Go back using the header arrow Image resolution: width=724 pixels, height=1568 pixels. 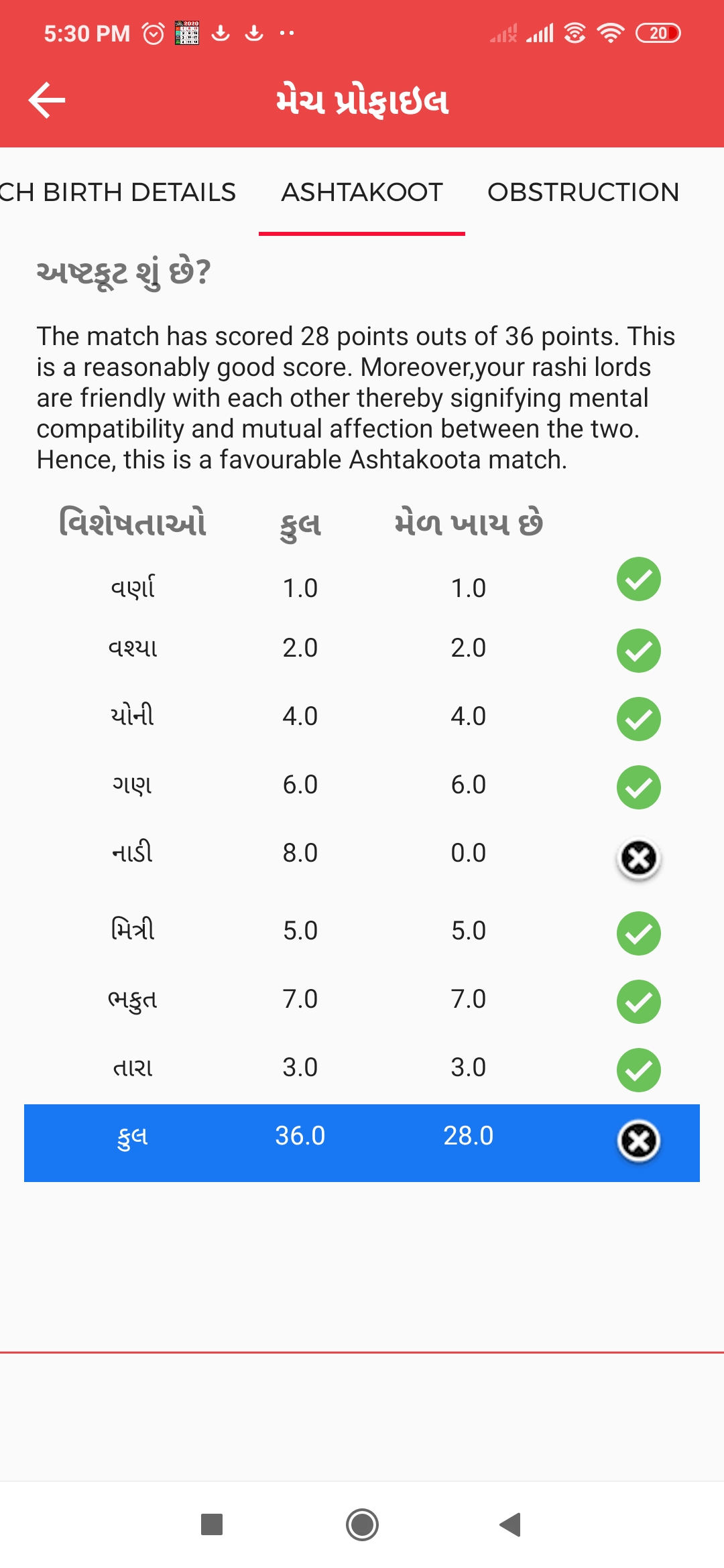[x=47, y=101]
